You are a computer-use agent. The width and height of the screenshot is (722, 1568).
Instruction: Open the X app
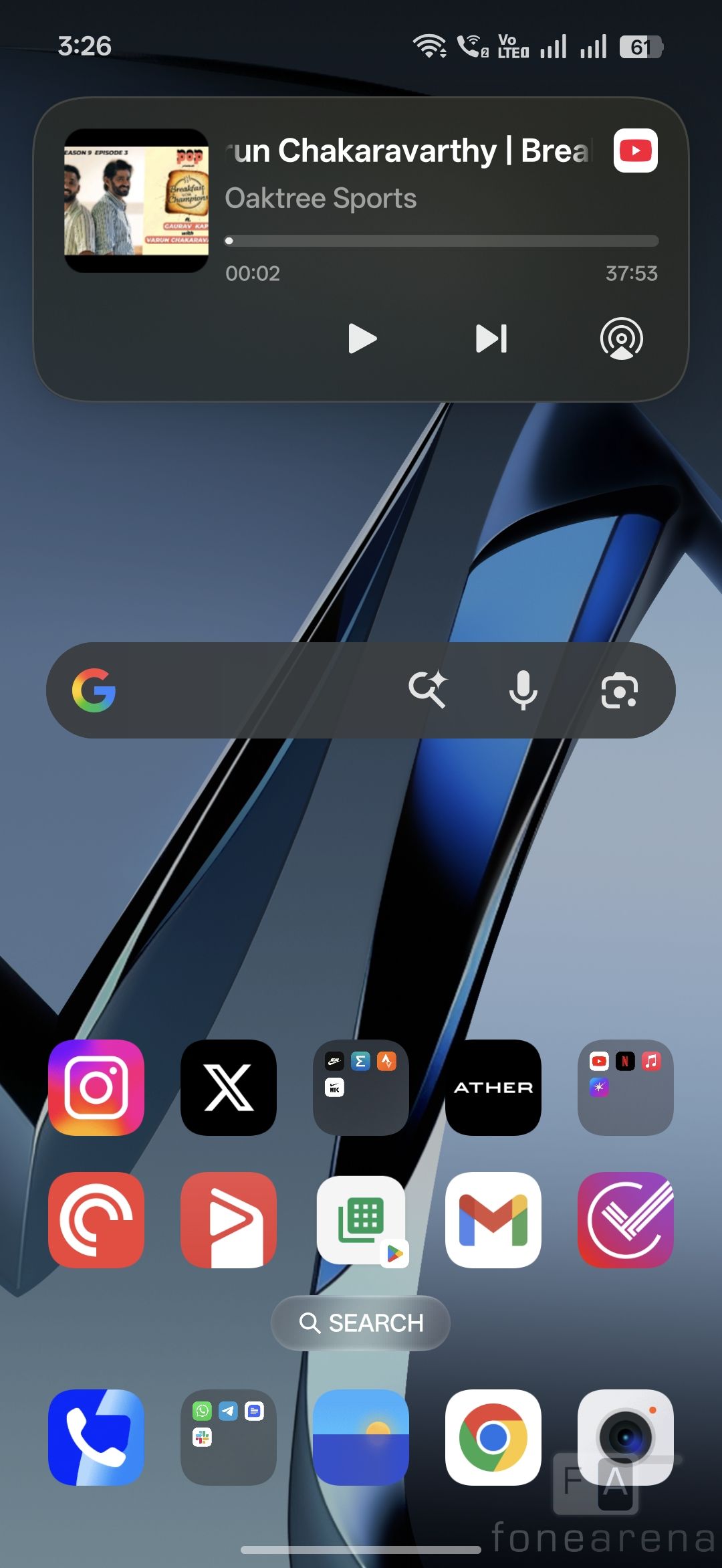(x=229, y=1088)
